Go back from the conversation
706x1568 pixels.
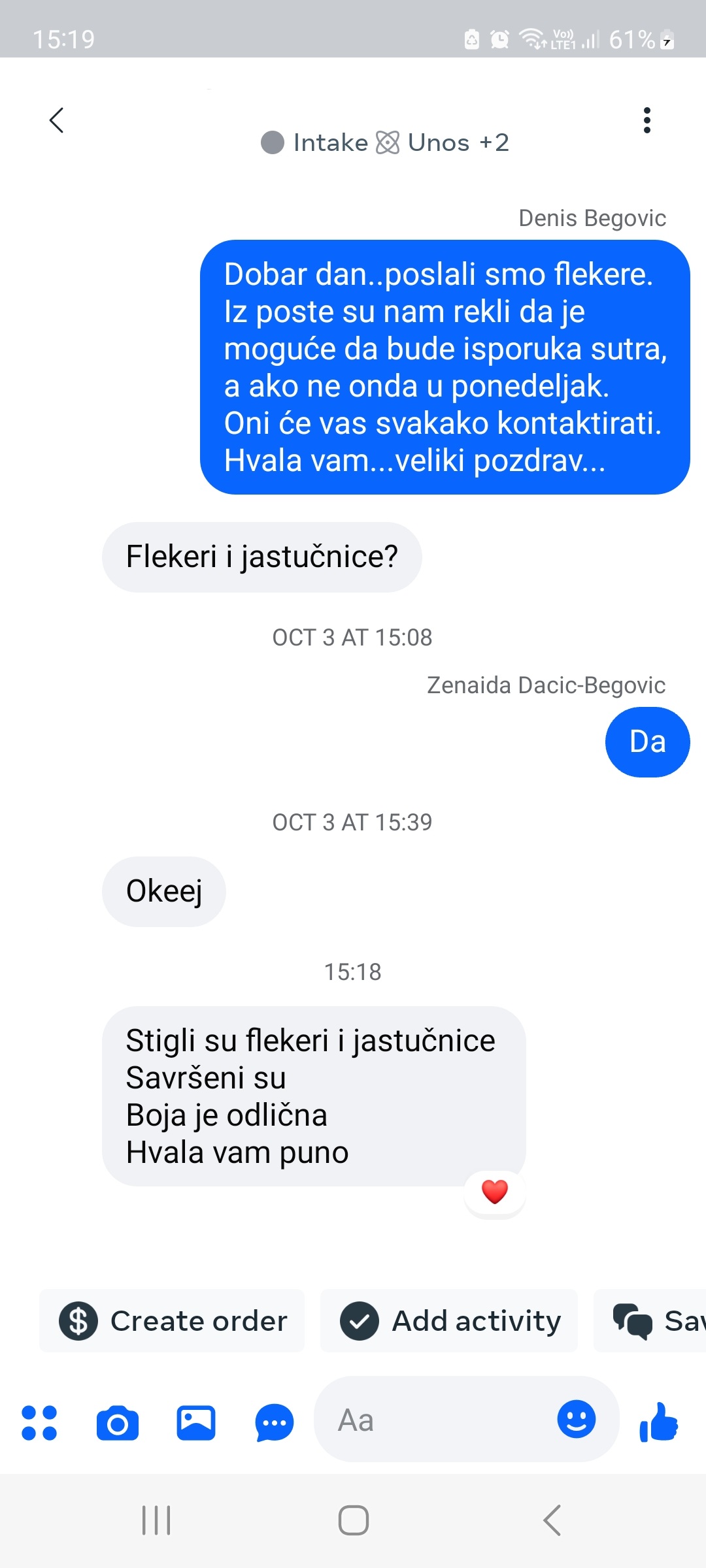[x=57, y=120]
